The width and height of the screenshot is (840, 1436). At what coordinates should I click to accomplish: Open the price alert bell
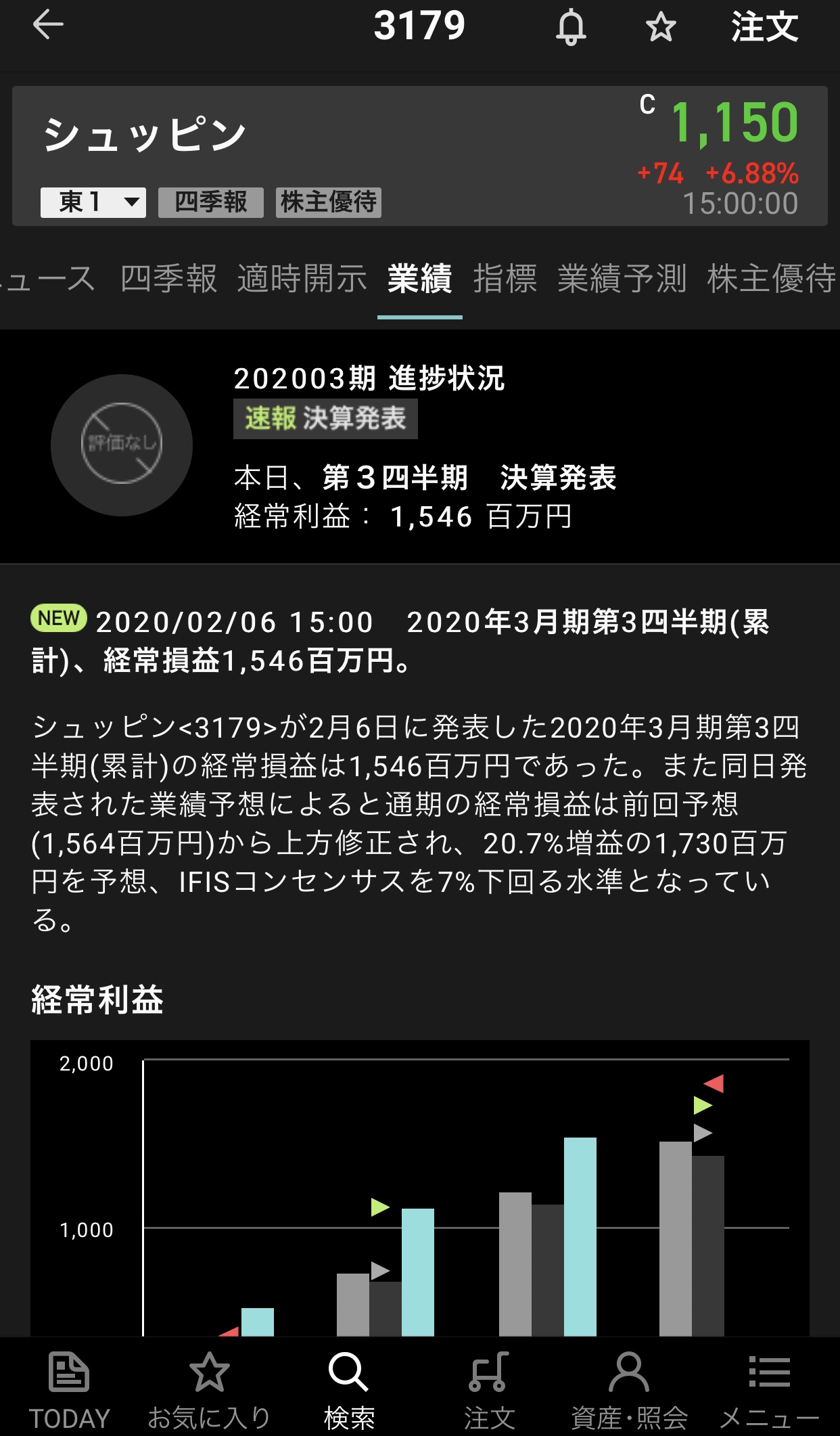(x=571, y=27)
